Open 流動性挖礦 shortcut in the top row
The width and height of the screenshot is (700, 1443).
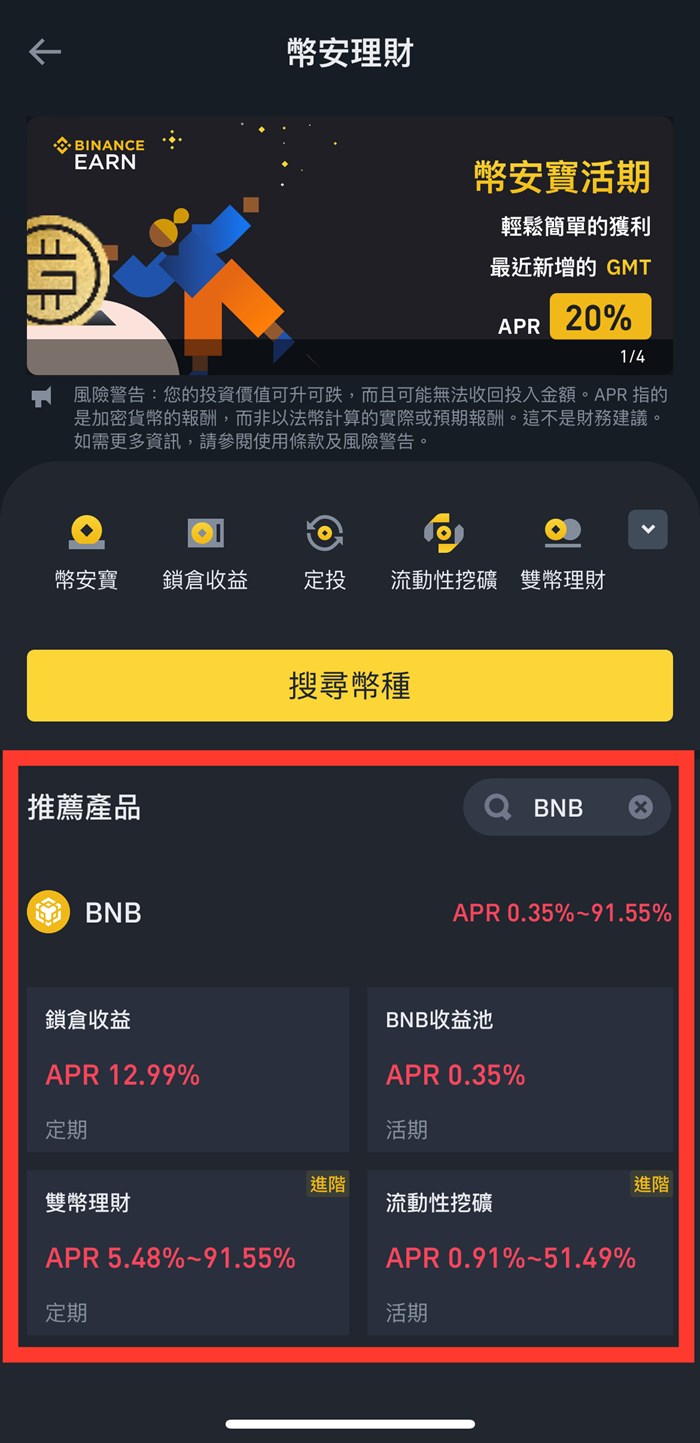443,552
